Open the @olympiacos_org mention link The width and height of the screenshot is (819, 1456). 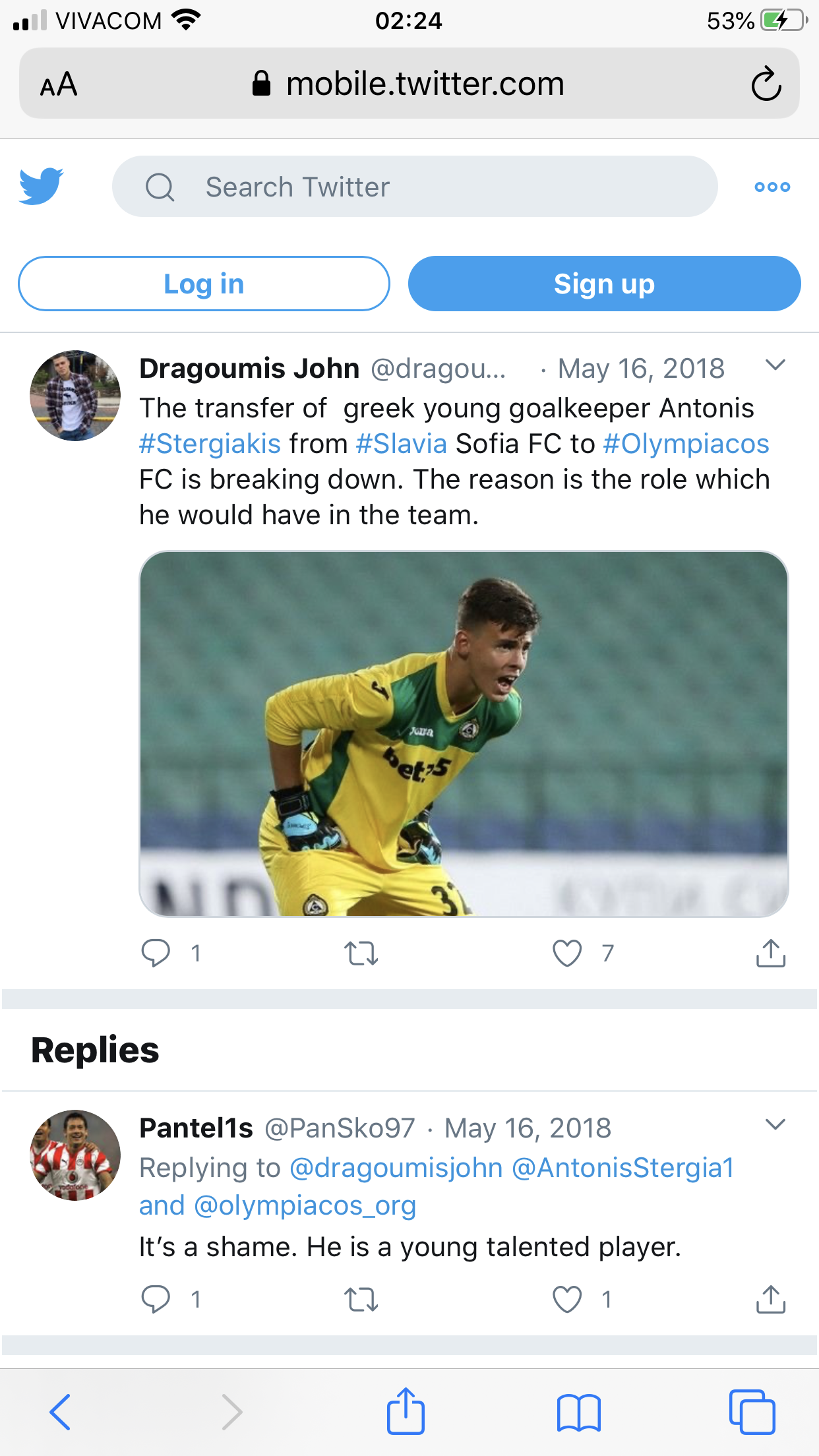[305, 1205]
